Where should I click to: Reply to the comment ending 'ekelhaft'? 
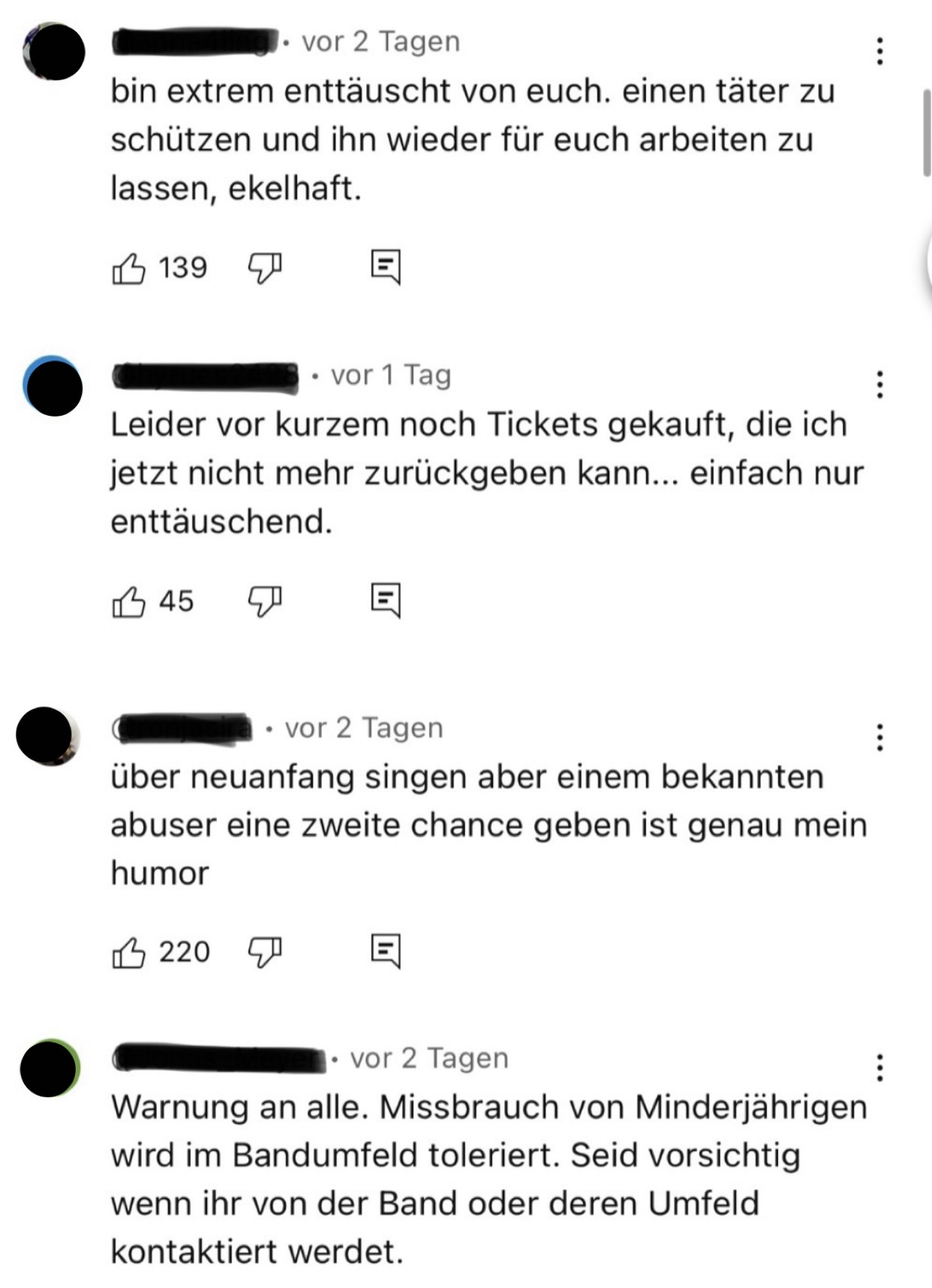pos(386,266)
